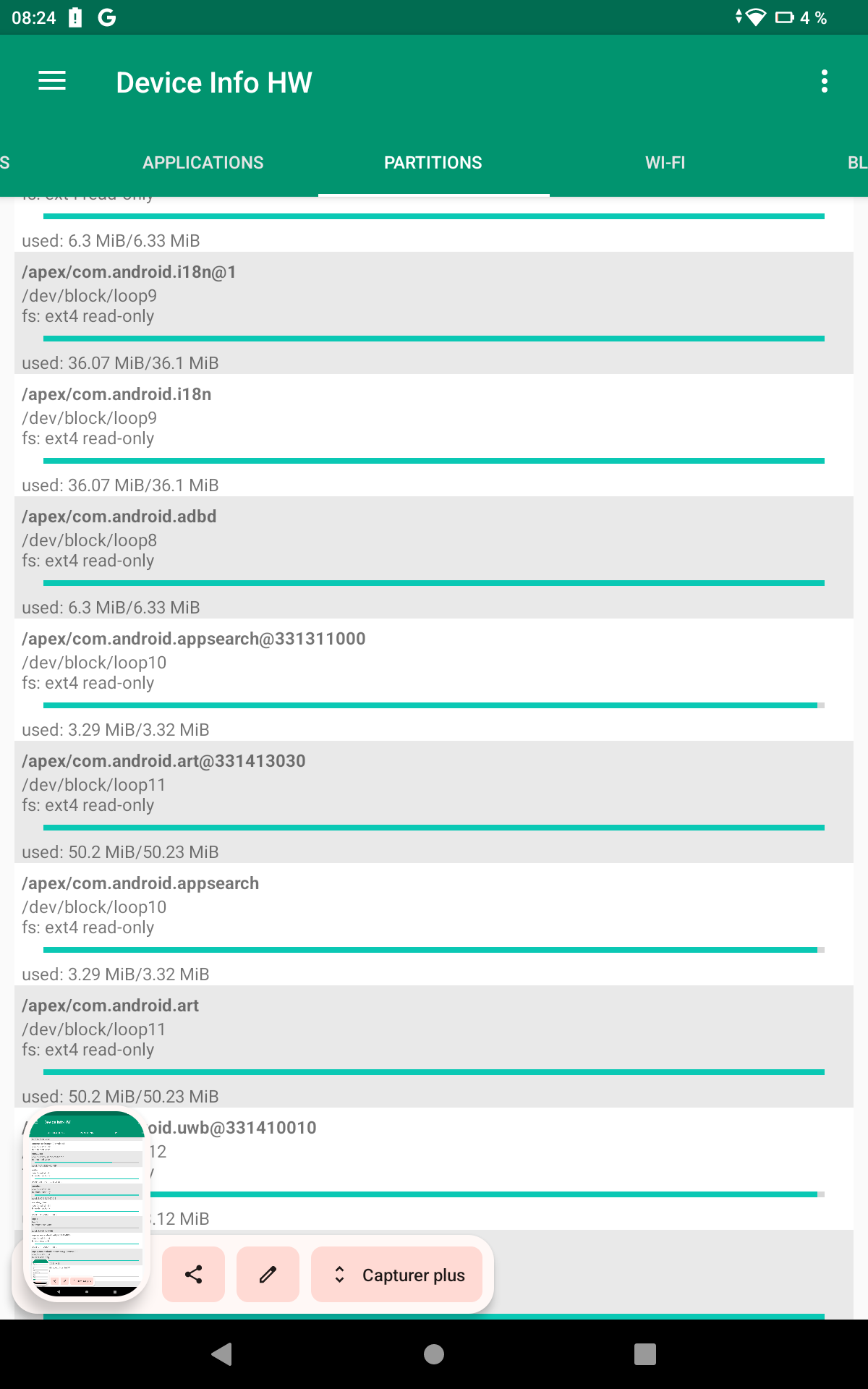Open recent apps from navigation bar
Screen dimensions: 868x1389
[x=644, y=1354]
